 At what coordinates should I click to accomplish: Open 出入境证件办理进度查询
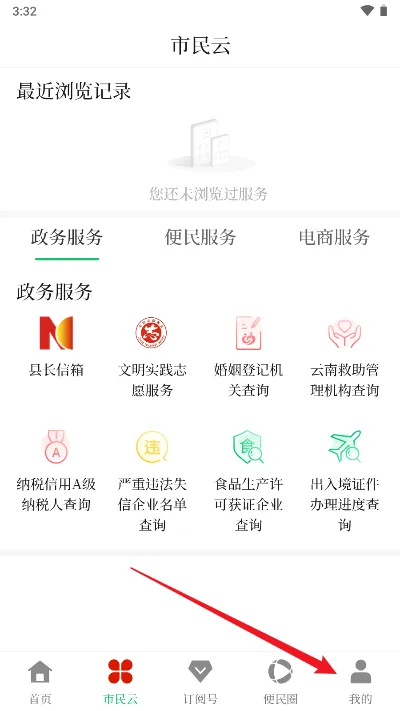coord(344,481)
